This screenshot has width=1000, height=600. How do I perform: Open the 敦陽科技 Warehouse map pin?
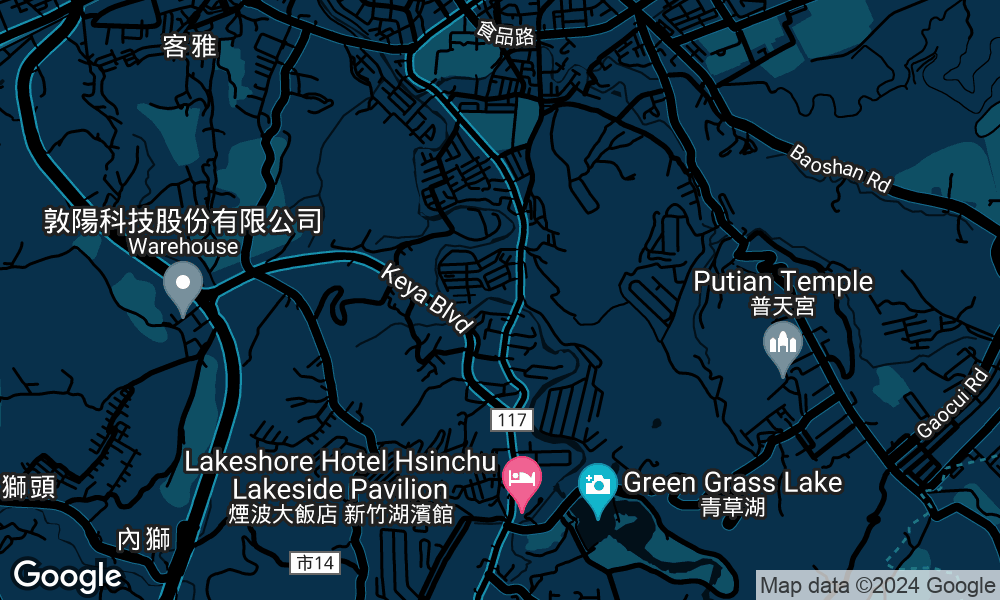[x=183, y=284]
